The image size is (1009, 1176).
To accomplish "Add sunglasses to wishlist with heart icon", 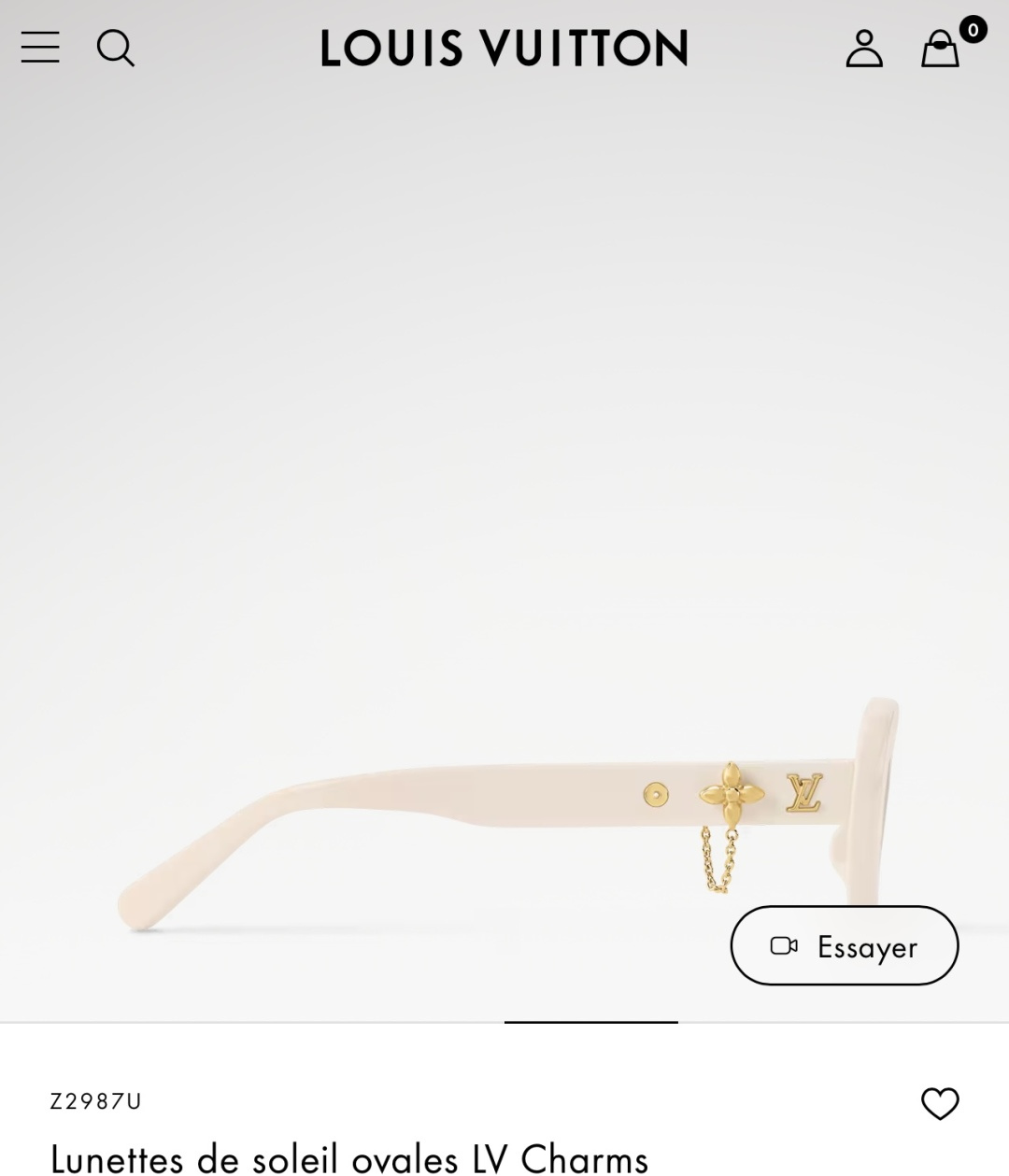I will (940, 1103).
